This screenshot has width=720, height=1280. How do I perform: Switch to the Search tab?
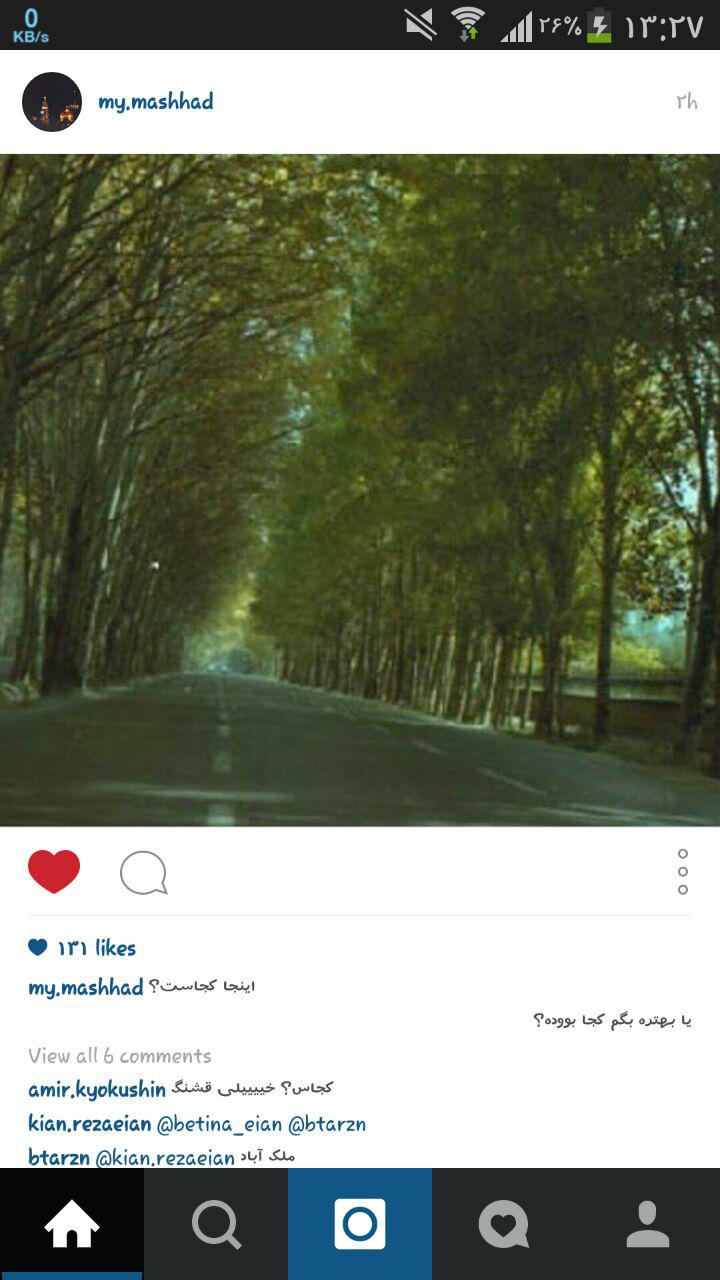pos(216,1224)
